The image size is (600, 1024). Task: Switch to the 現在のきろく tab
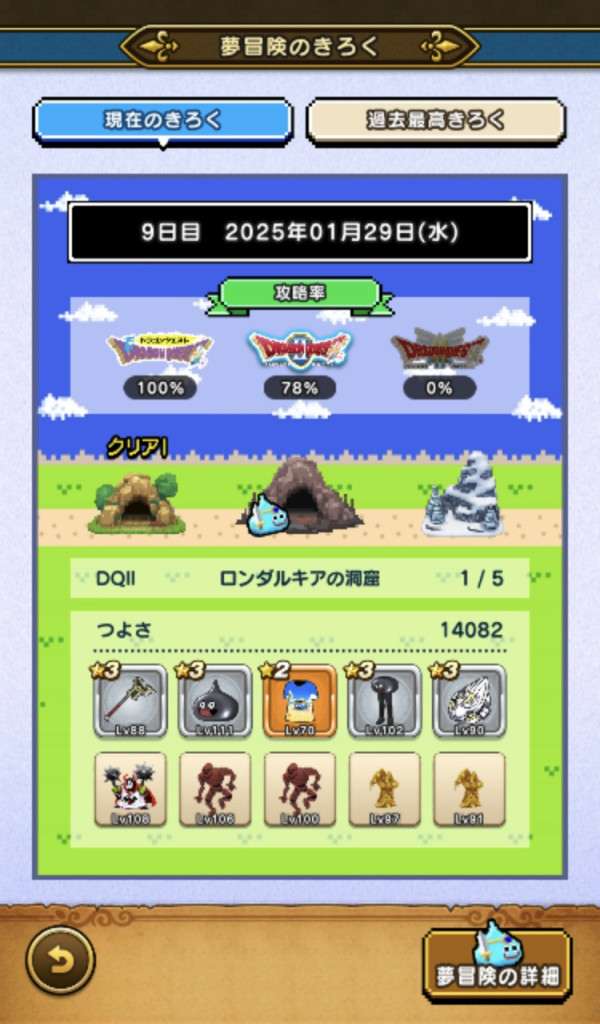(x=163, y=121)
